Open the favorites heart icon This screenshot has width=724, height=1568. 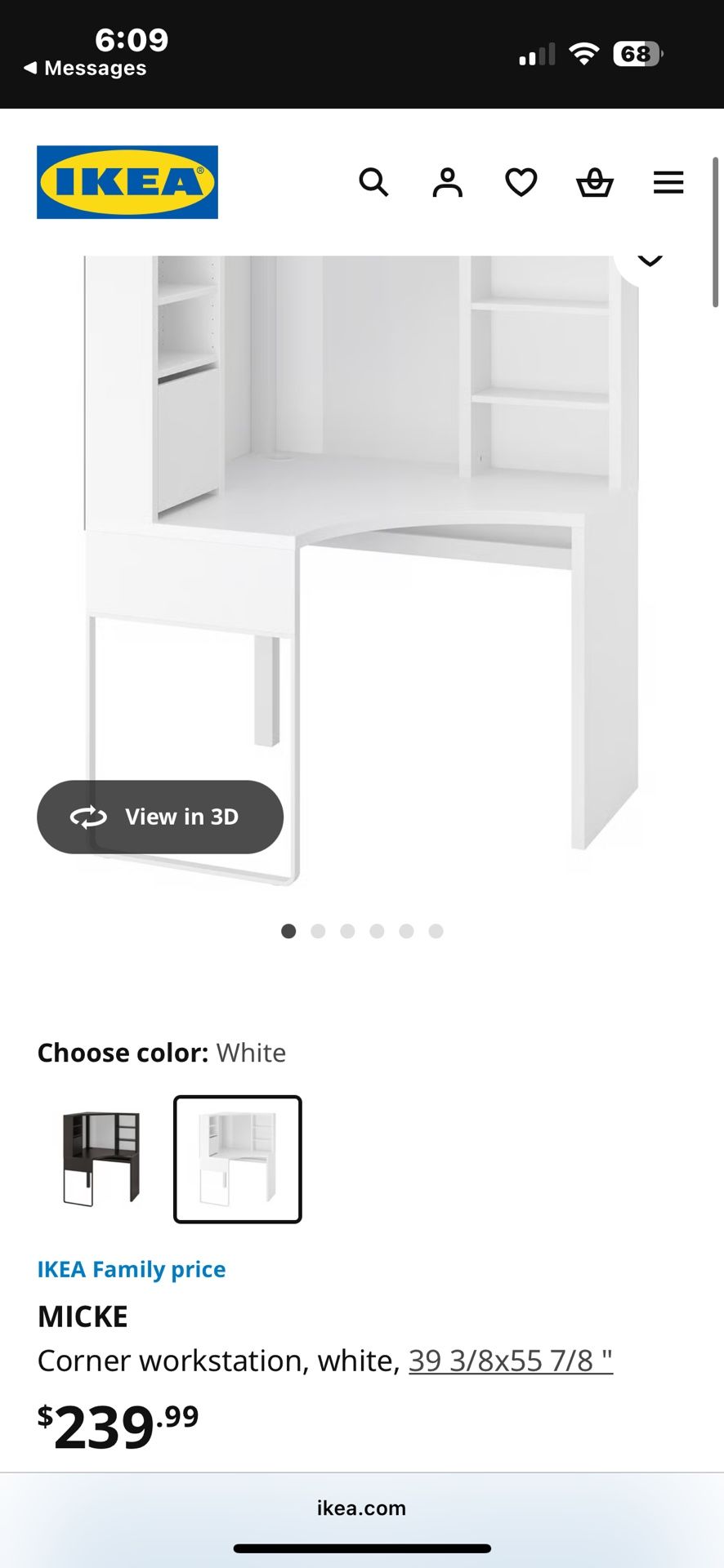point(521,182)
